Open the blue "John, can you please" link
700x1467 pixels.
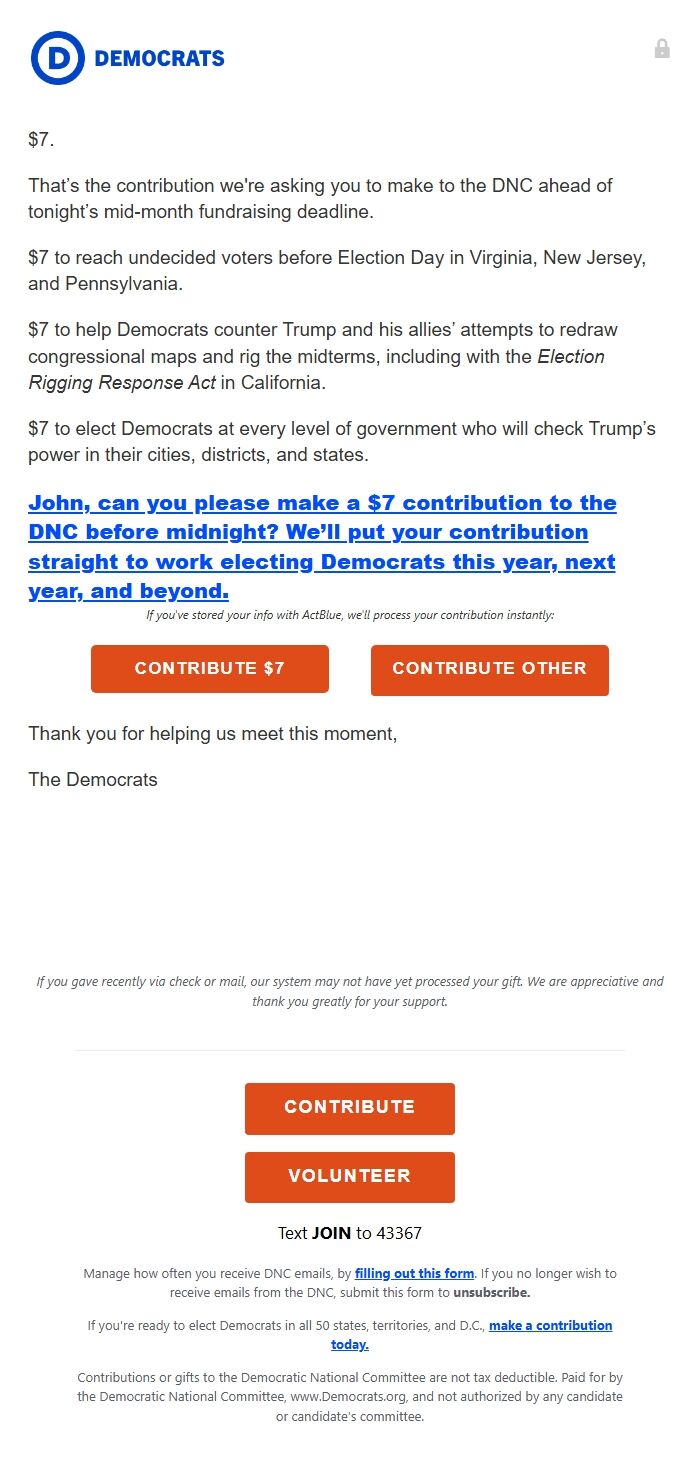[322, 546]
